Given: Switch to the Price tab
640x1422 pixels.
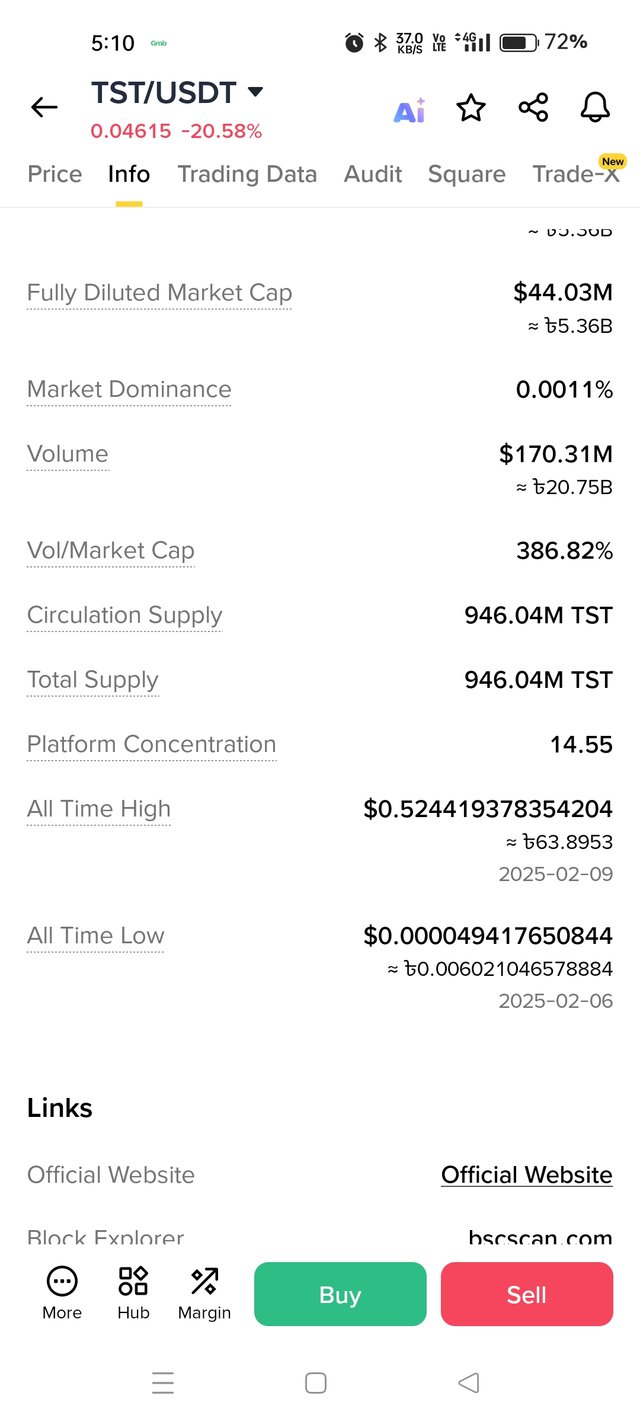Looking at the screenshot, I should (x=55, y=174).
